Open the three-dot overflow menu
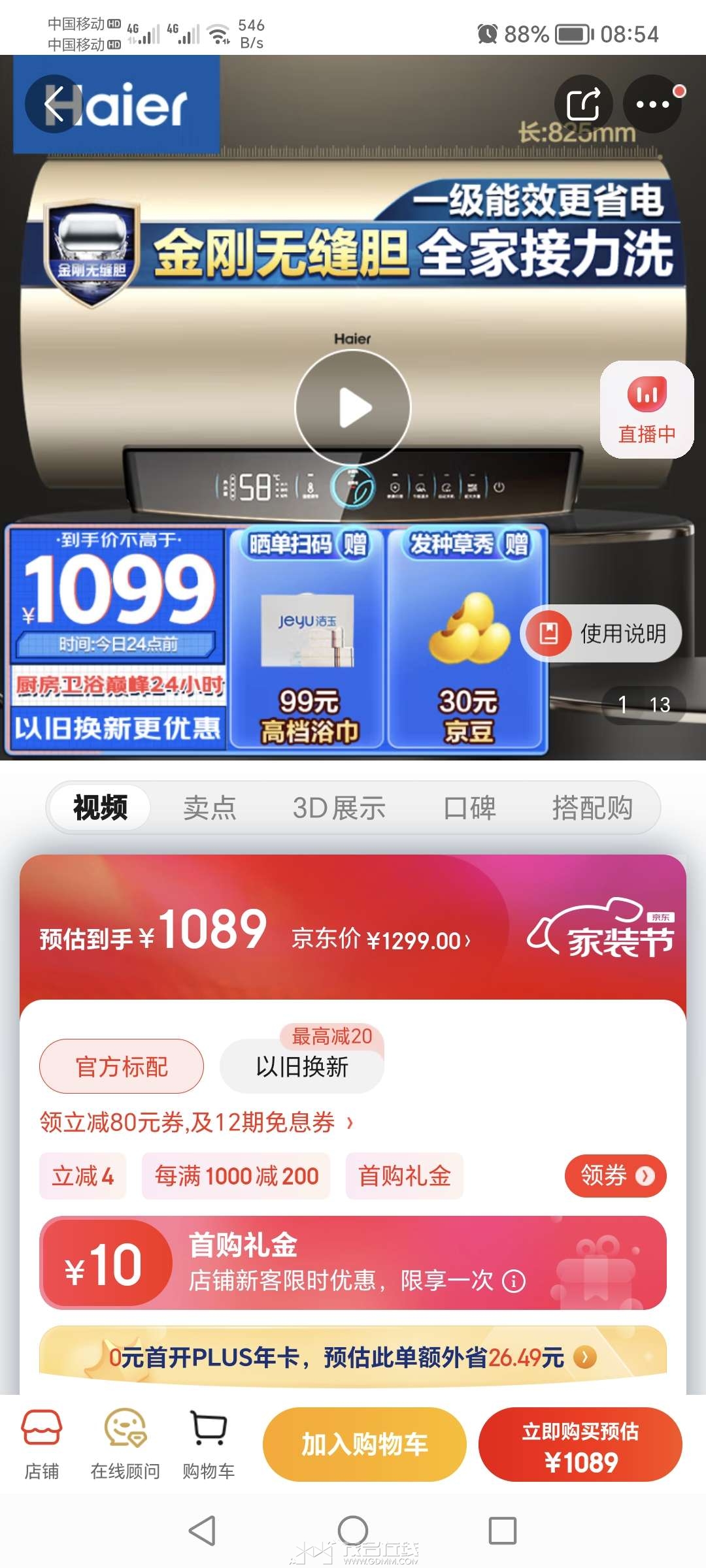706x1568 pixels. click(652, 104)
